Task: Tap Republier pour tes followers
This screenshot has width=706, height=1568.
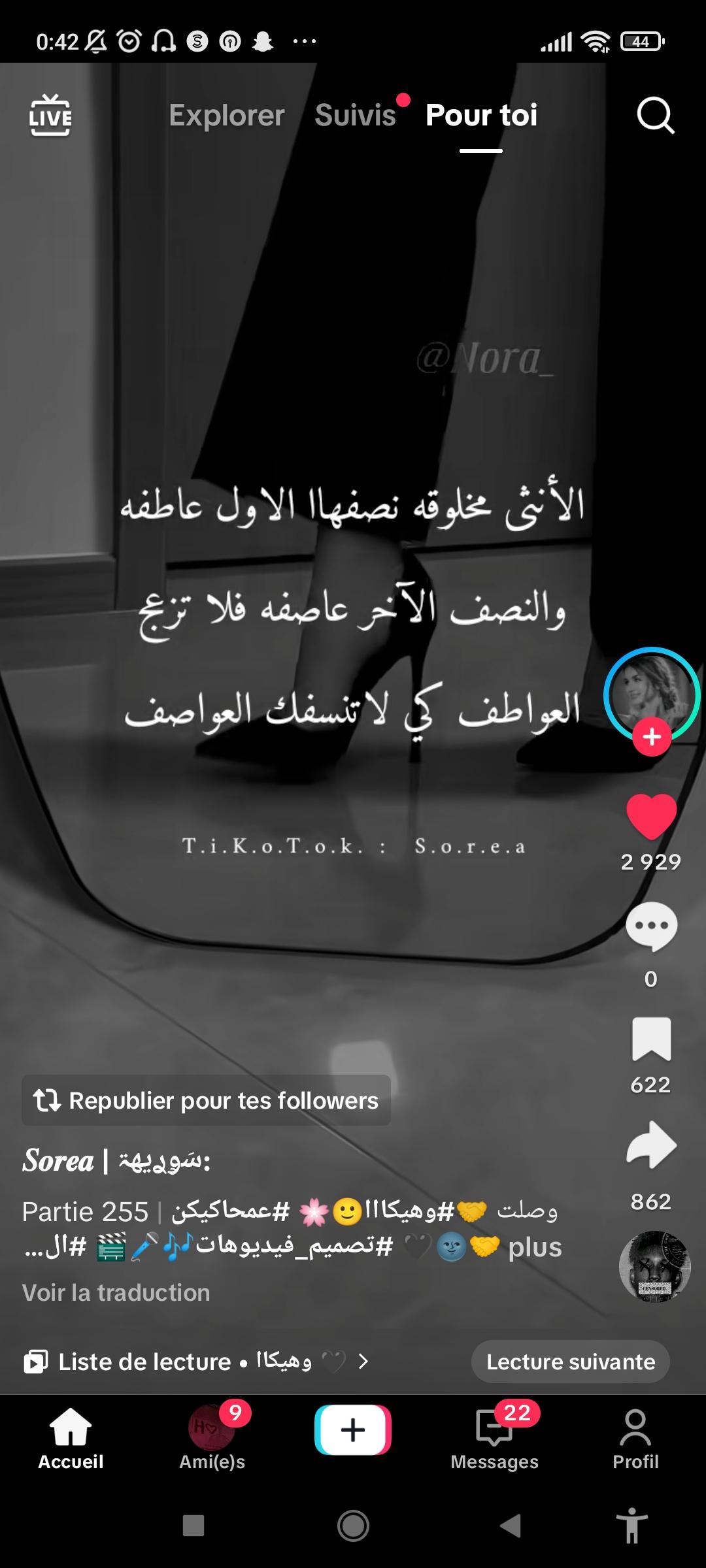Action: (207, 1100)
